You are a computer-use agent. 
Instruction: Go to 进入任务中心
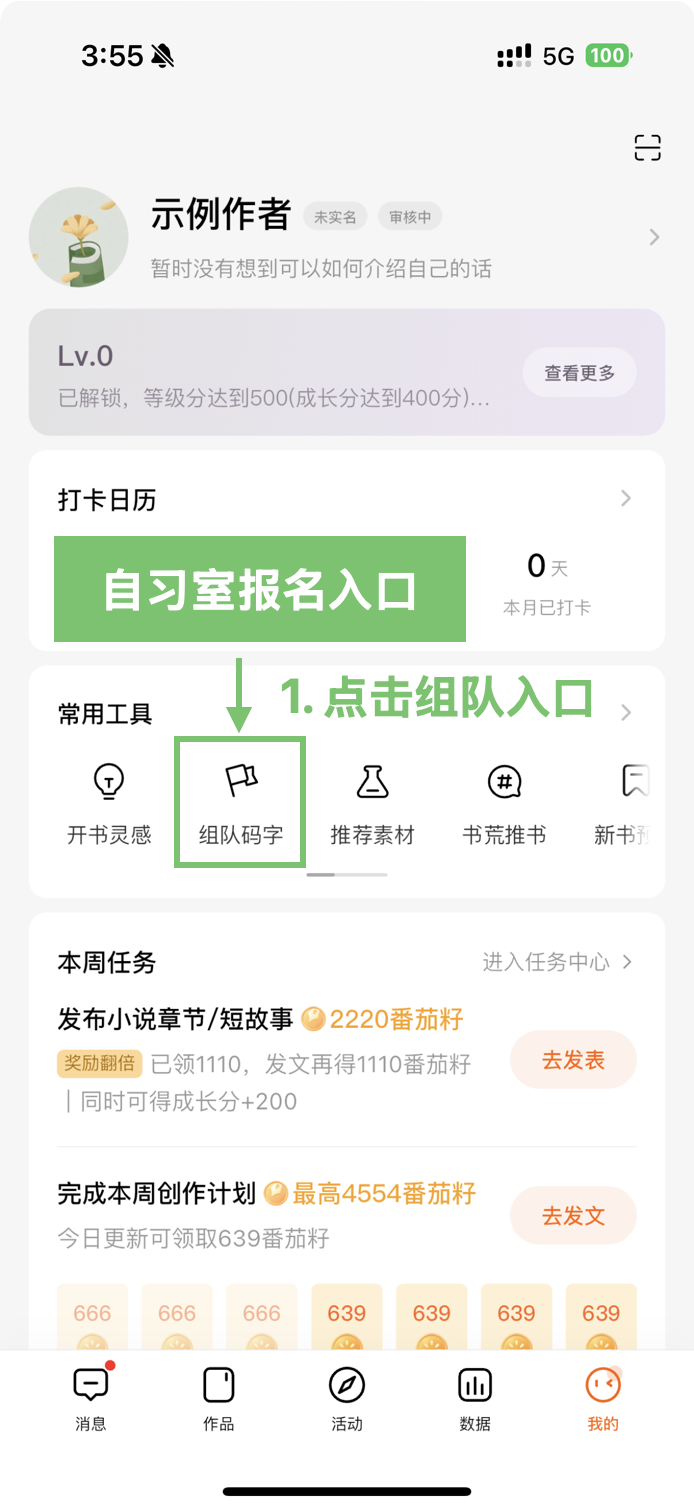[557, 962]
